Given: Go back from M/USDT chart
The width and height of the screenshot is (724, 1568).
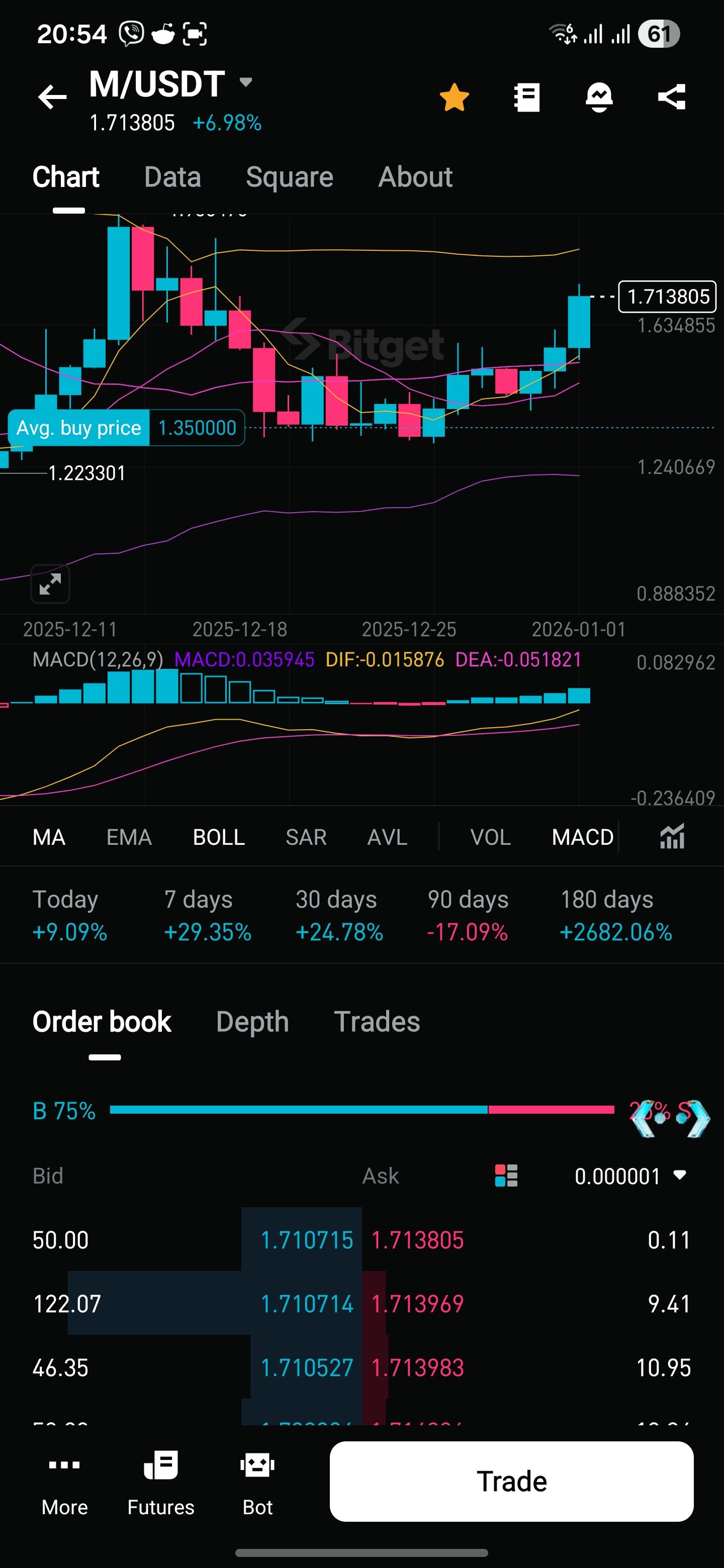Looking at the screenshot, I should pyautogui.click(x=52, y=97).
